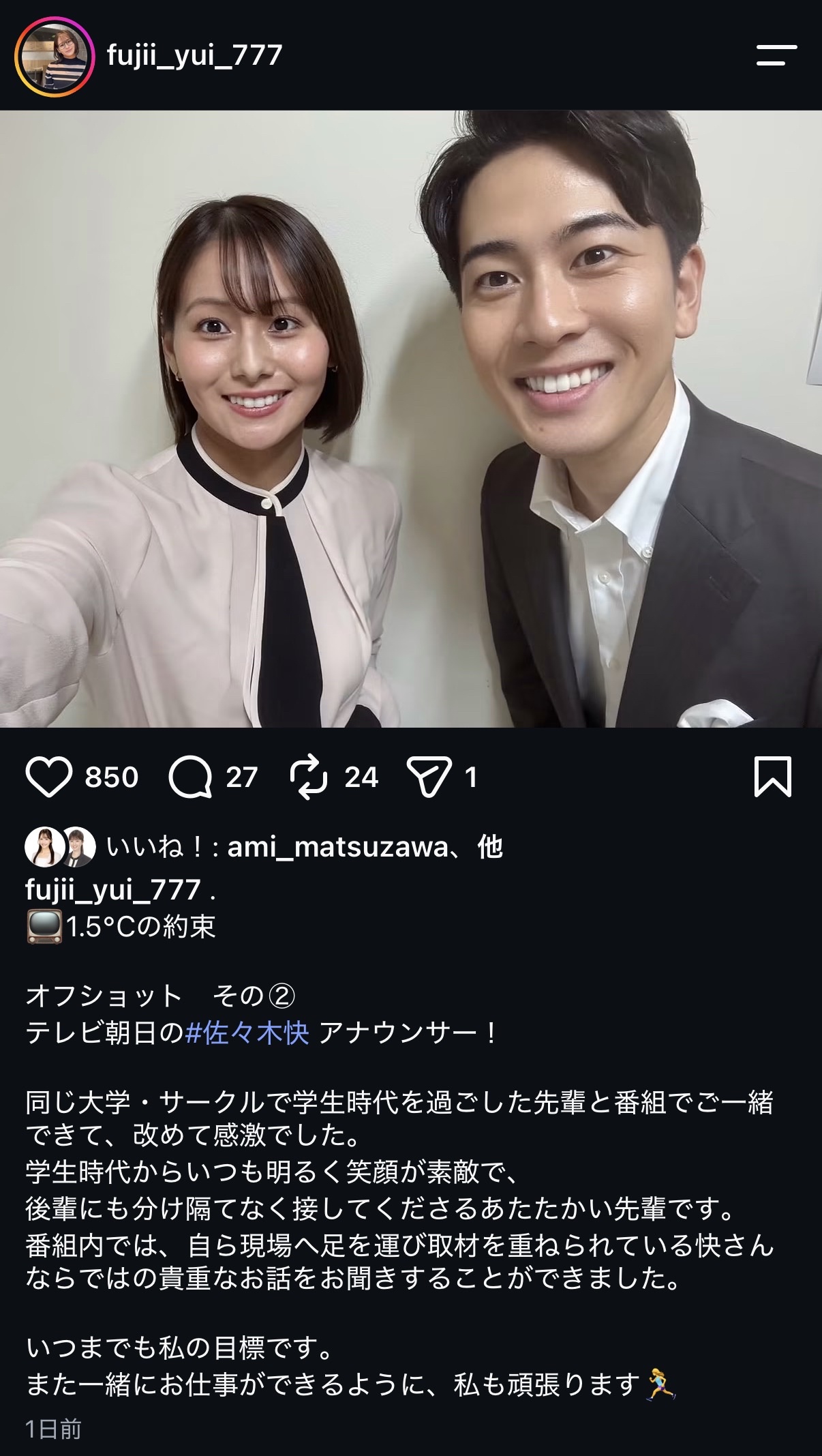Open the #佐々木快 hashtag
This screenshot has height=1456, width=822.
[247, 1033]
